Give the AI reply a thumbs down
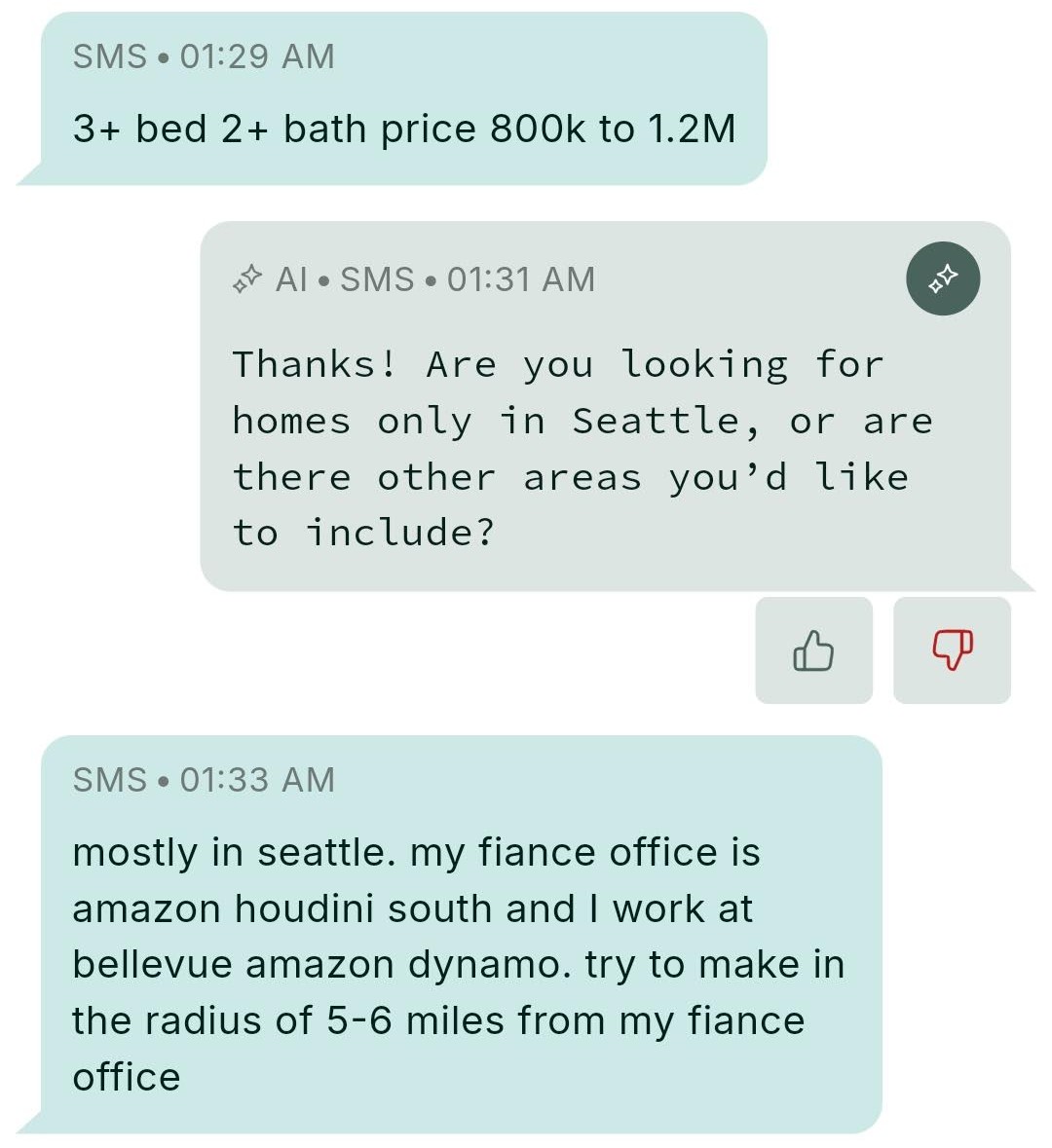The width and height of the screenshot is (1052, 1148). point(952,650)
